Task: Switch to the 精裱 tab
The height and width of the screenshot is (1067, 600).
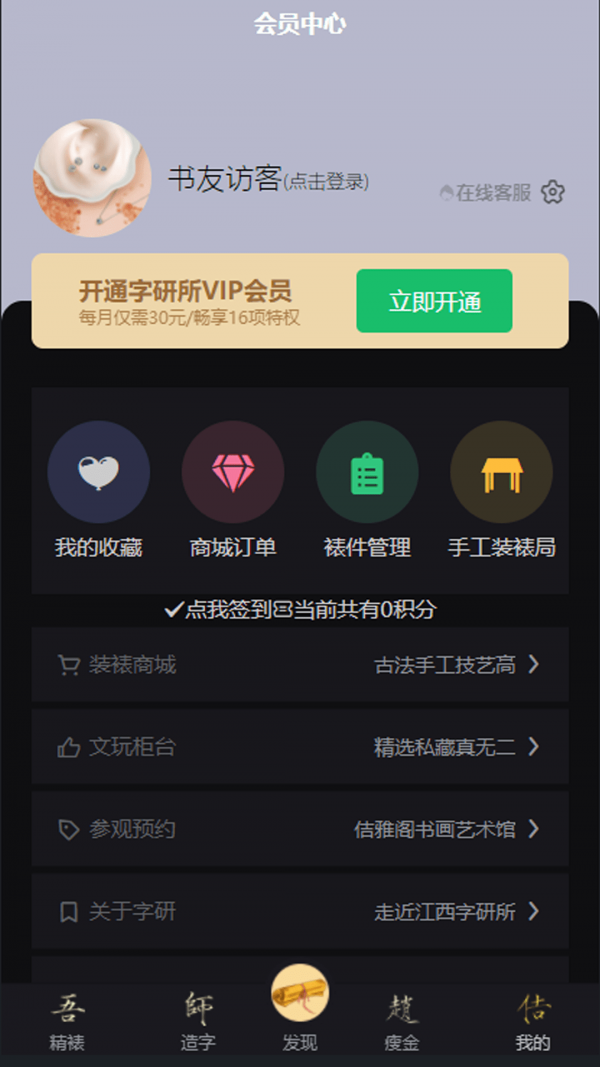Action: click(x=67, y=1022)
